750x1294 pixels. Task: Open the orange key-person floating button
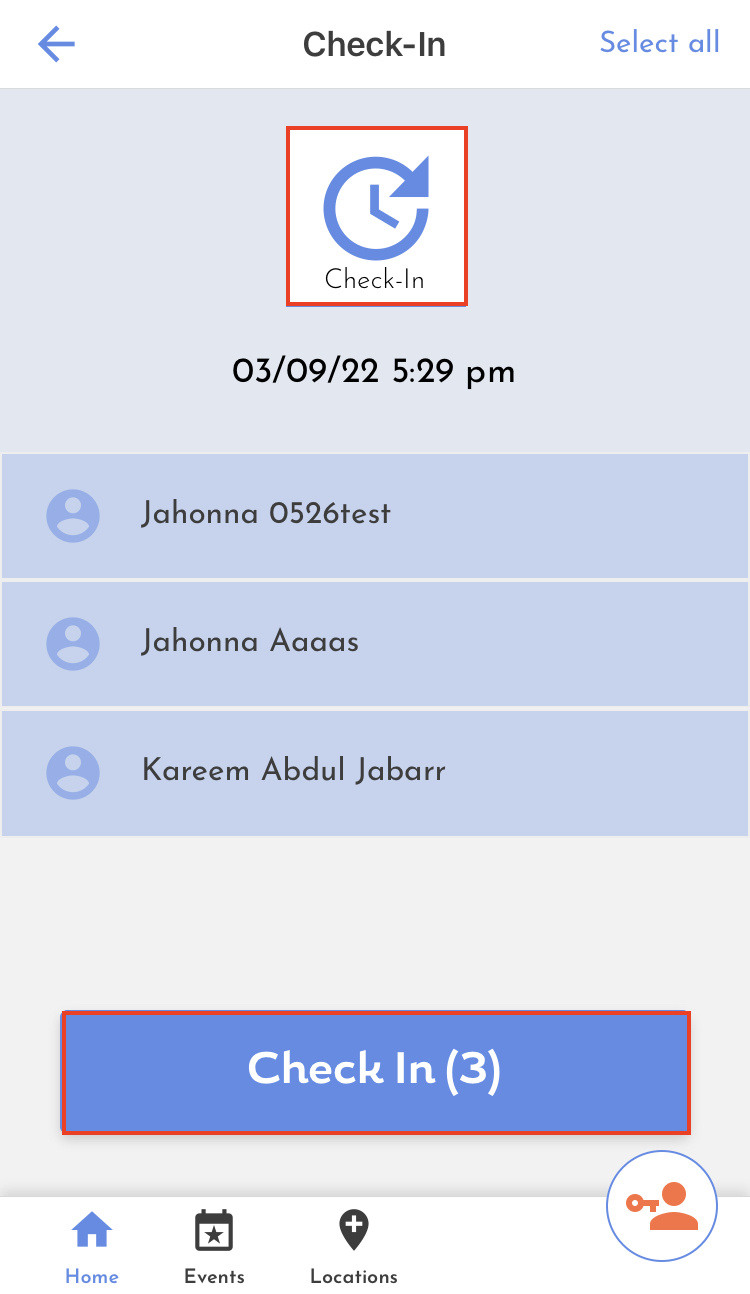click(x=662, y=1205)
